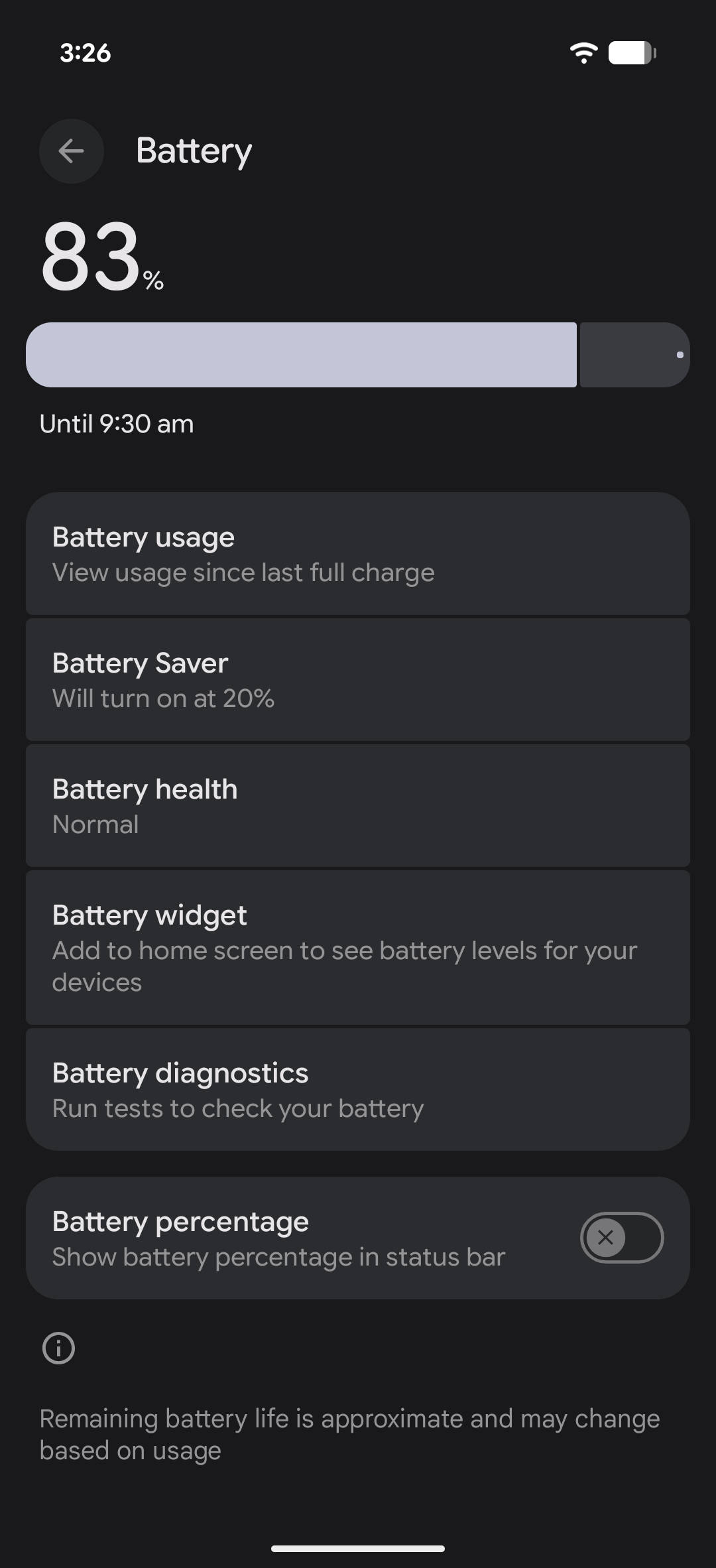Run Battery diagnostics tests
The height and width of the screenshot is (1568, 716).
pyautogui.click(x=358, y=1089)
